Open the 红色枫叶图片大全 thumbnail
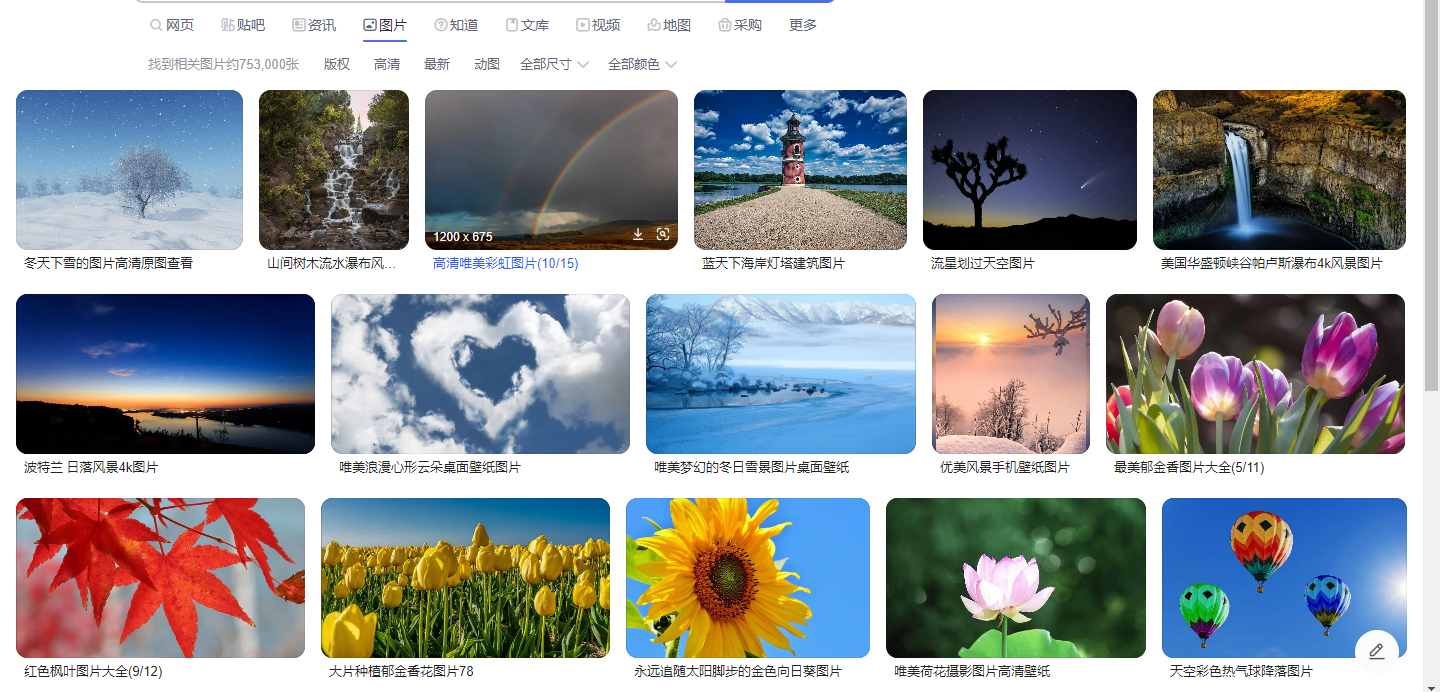1440x692 pixels. (x=160, y=577)
